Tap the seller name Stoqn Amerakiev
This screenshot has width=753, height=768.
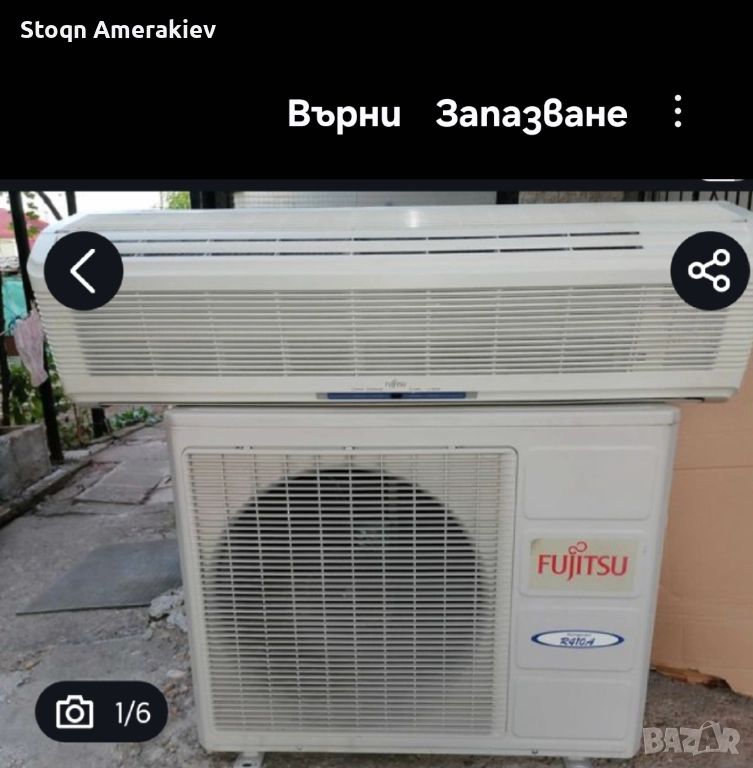pyautogui.click(x=116, y=29)
